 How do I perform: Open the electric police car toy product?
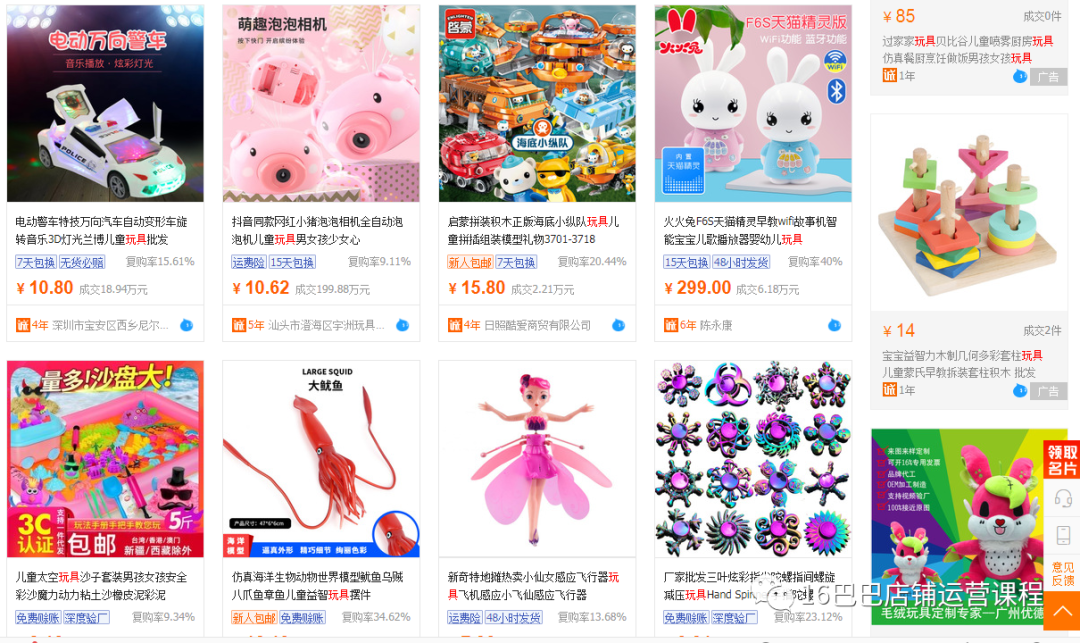(x=105, y=104)
